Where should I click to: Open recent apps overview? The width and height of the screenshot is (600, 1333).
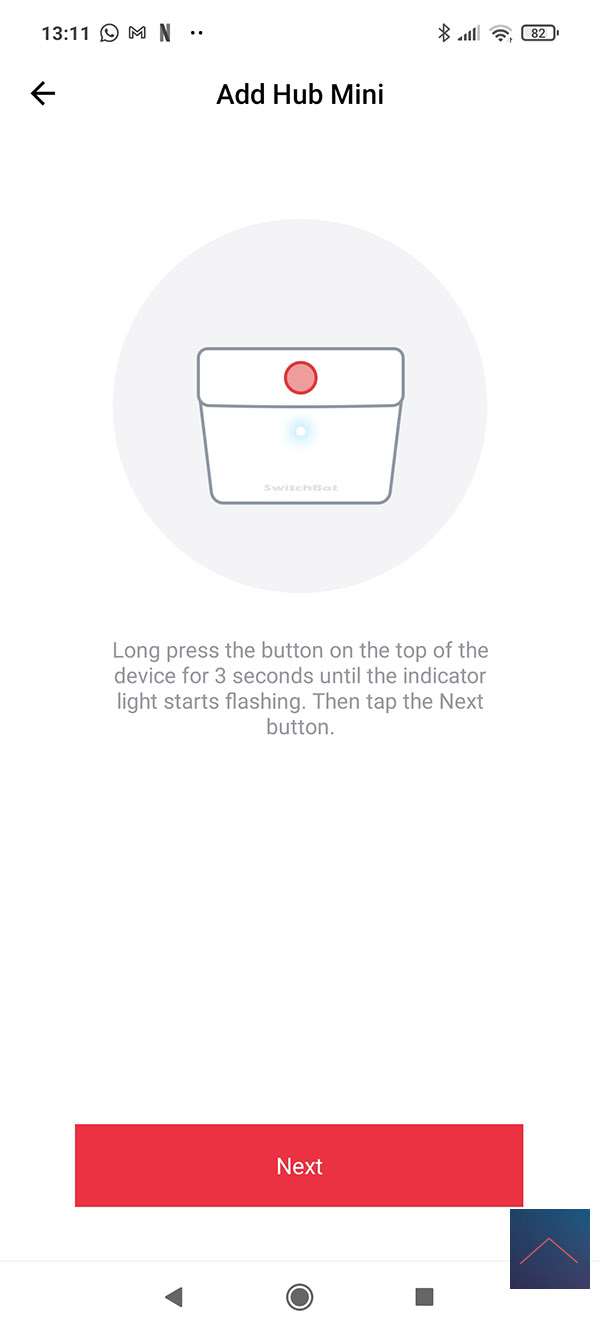[x=424, y=1297]
